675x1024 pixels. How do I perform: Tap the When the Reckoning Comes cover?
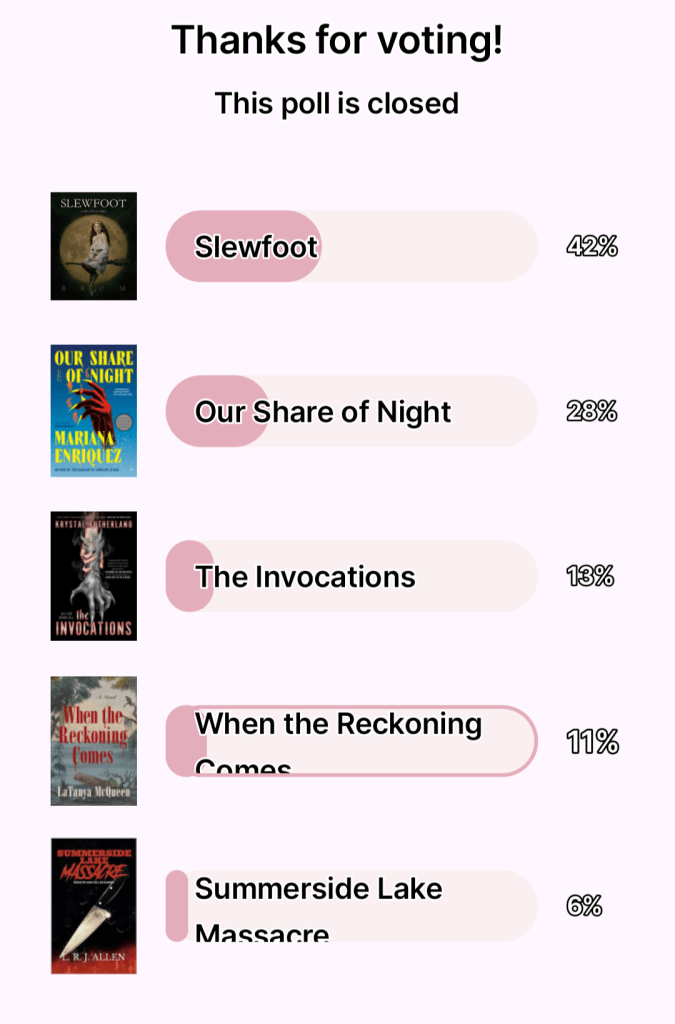(x=93, y=741)
